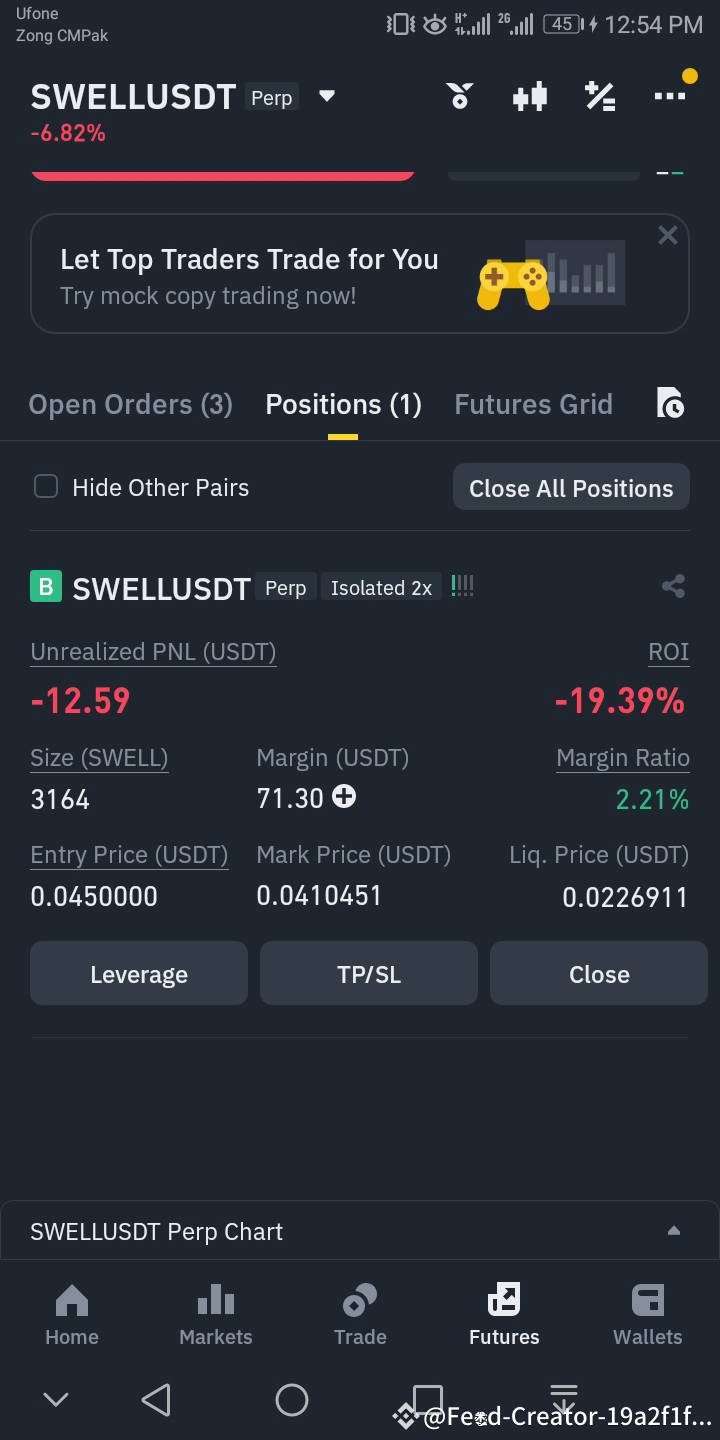Open the Futures Grid tab
Viewport: 720px width, 1440px height.
point(533,403)
